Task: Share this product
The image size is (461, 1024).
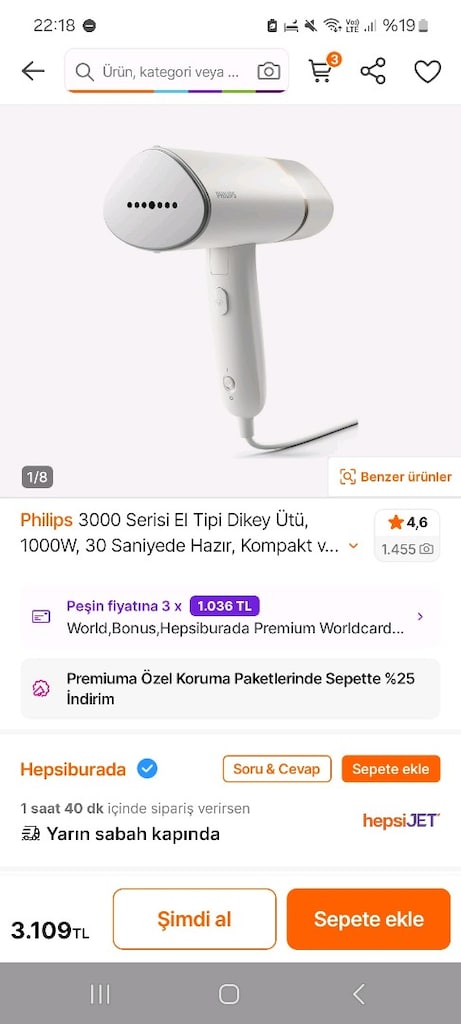Action: coord(373,71)
